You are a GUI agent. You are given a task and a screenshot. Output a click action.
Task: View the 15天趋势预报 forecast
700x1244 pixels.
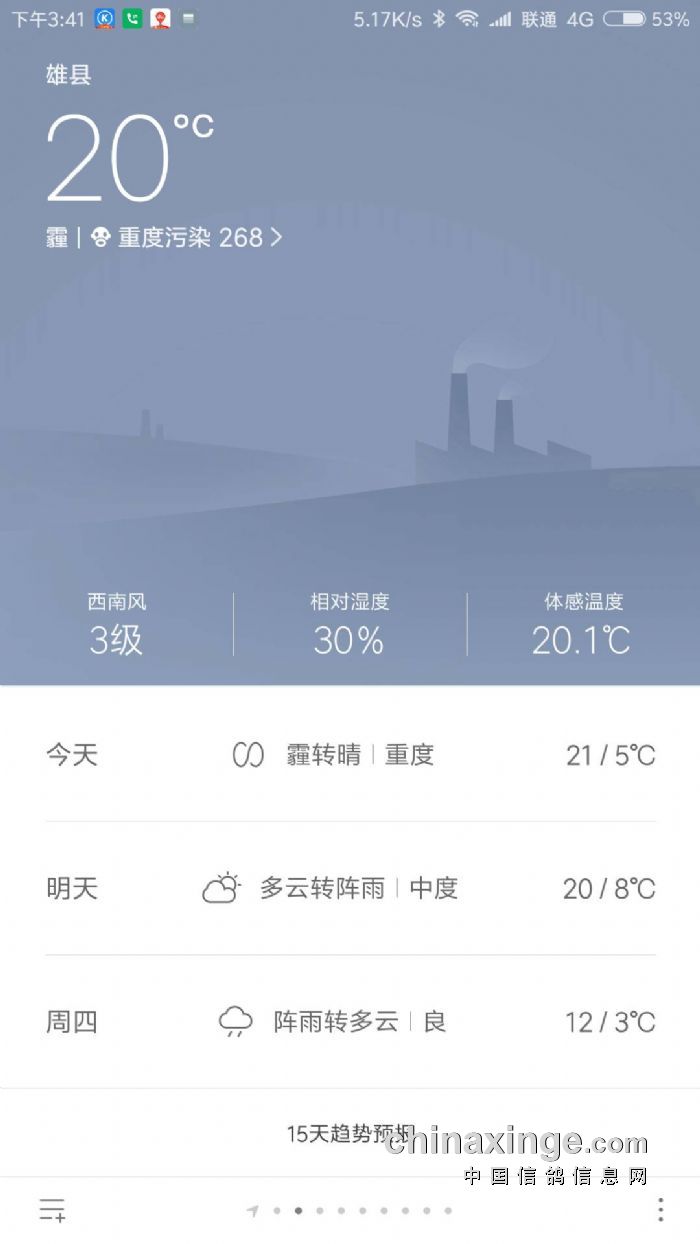[350, 1134]
